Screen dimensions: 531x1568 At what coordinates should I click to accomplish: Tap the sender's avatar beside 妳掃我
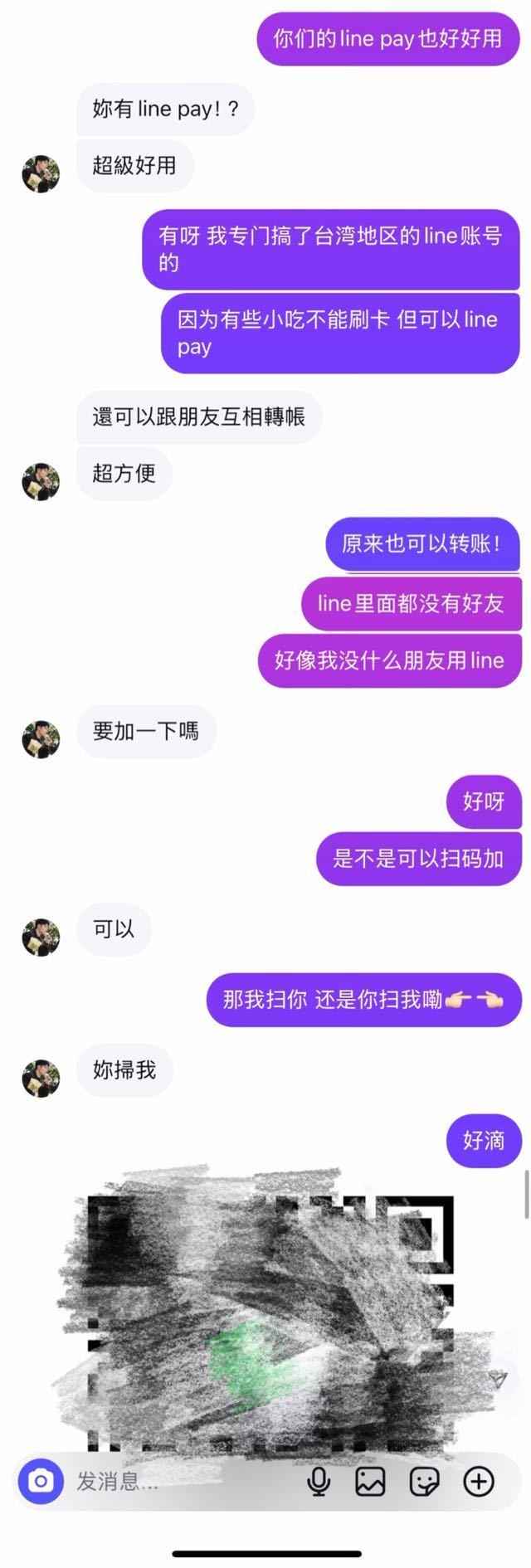[41, 1078]
